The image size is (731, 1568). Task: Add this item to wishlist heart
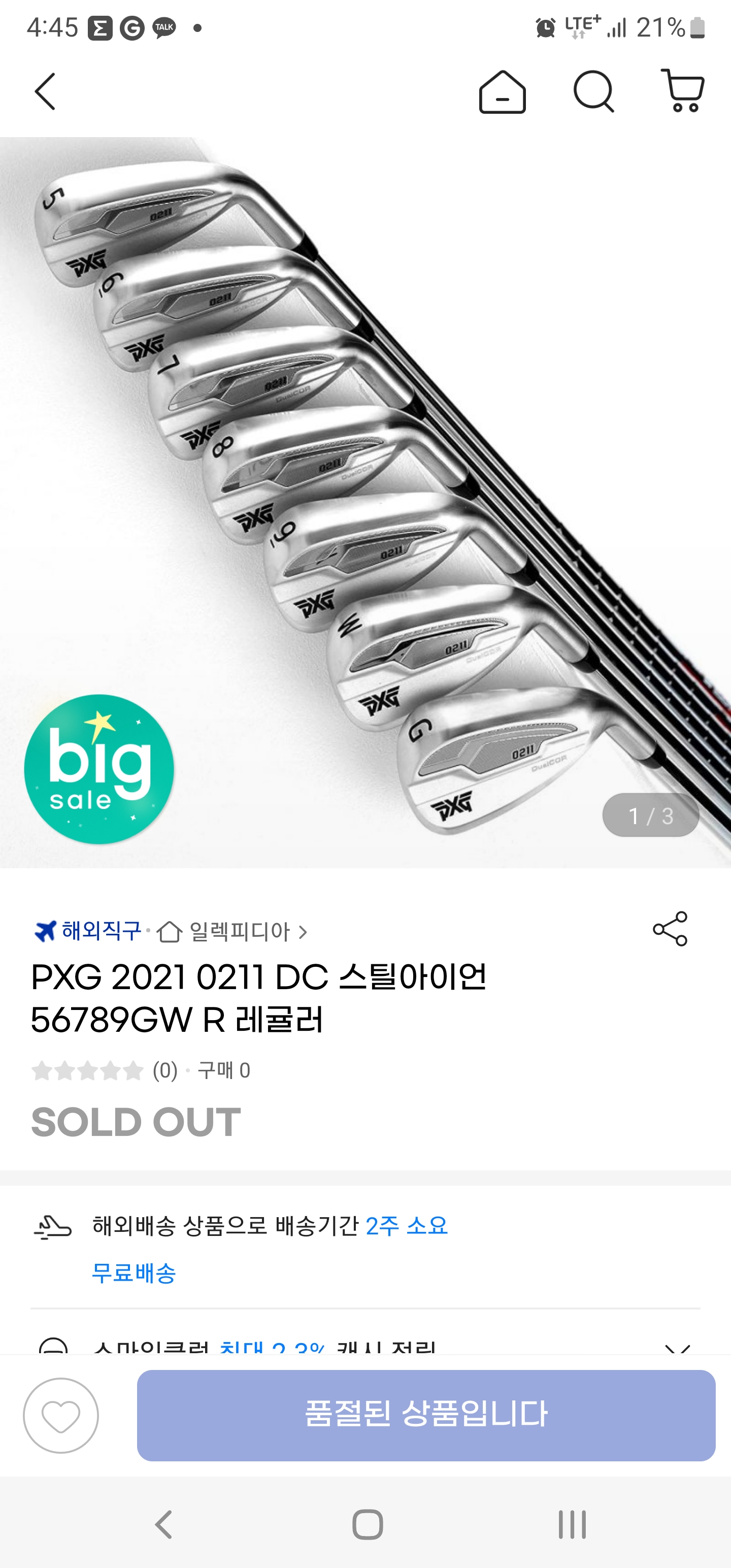(x=61, y=1415)
